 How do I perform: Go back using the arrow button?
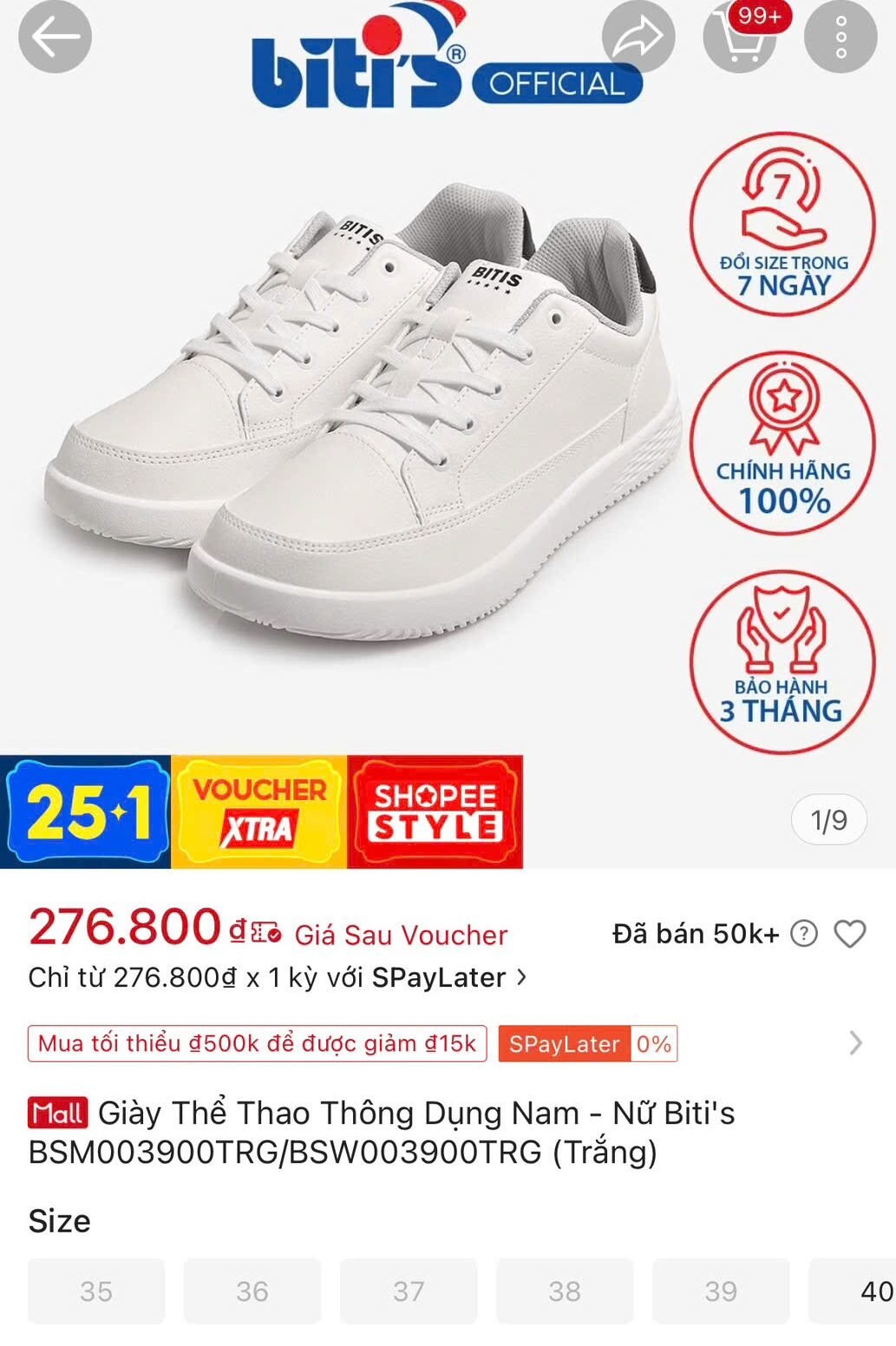click(55, 37)
